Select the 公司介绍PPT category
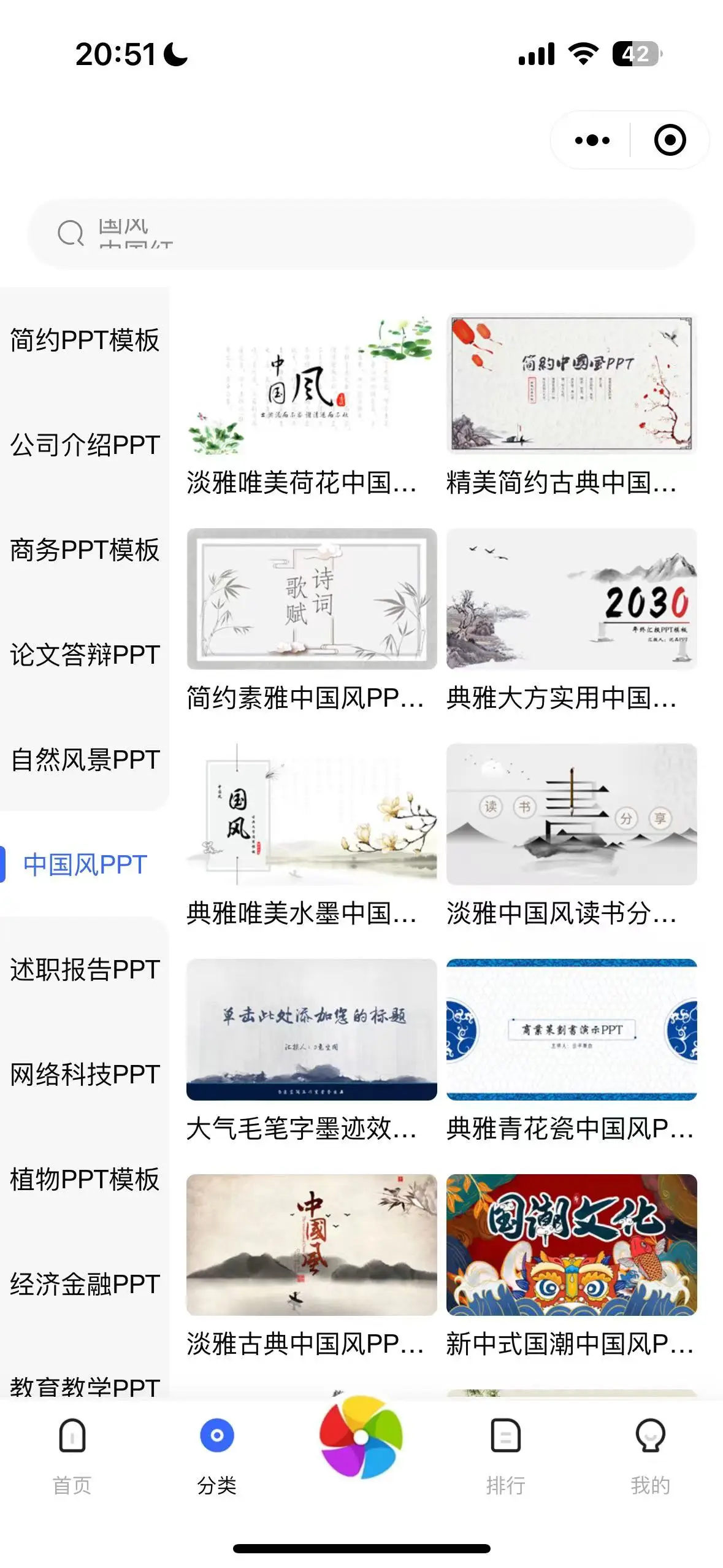The image size is (723, 1568). pos(85,445)
